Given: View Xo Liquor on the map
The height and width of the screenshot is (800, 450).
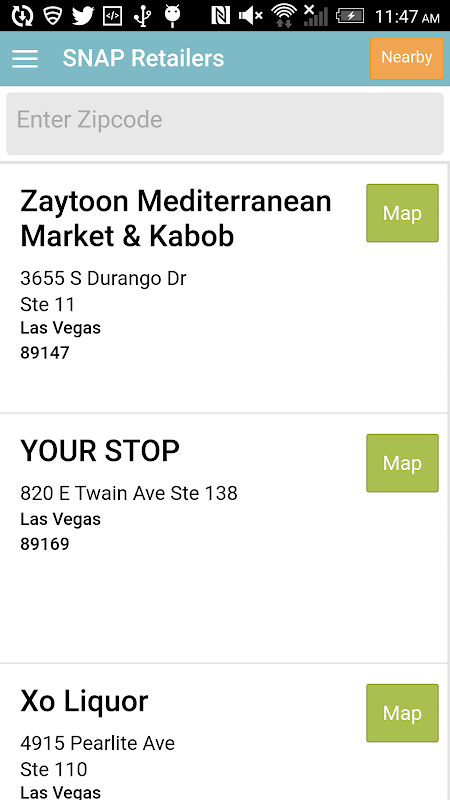Looking at the screenshot, I should (x=402, y=713).
